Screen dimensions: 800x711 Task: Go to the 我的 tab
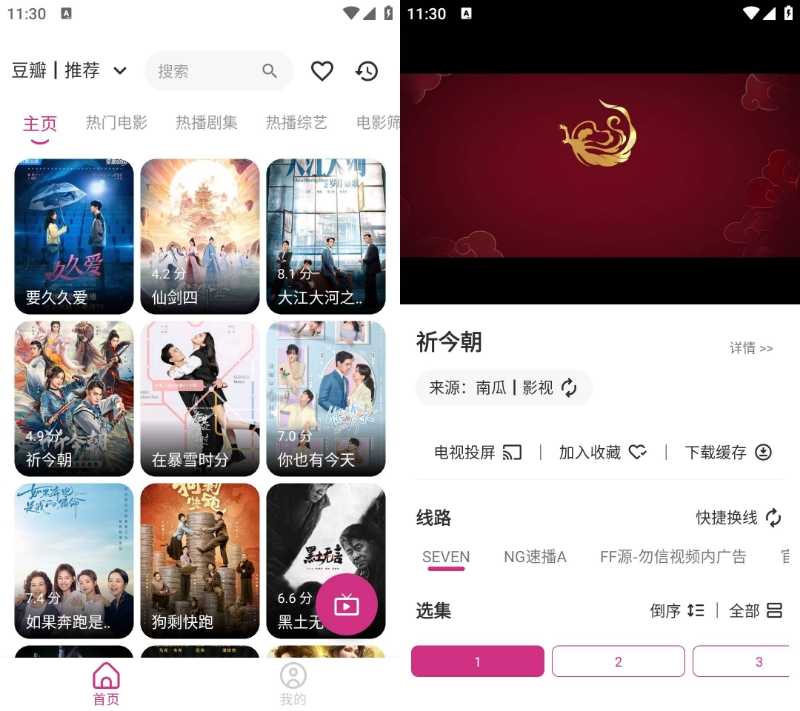[x=293, y=685]
